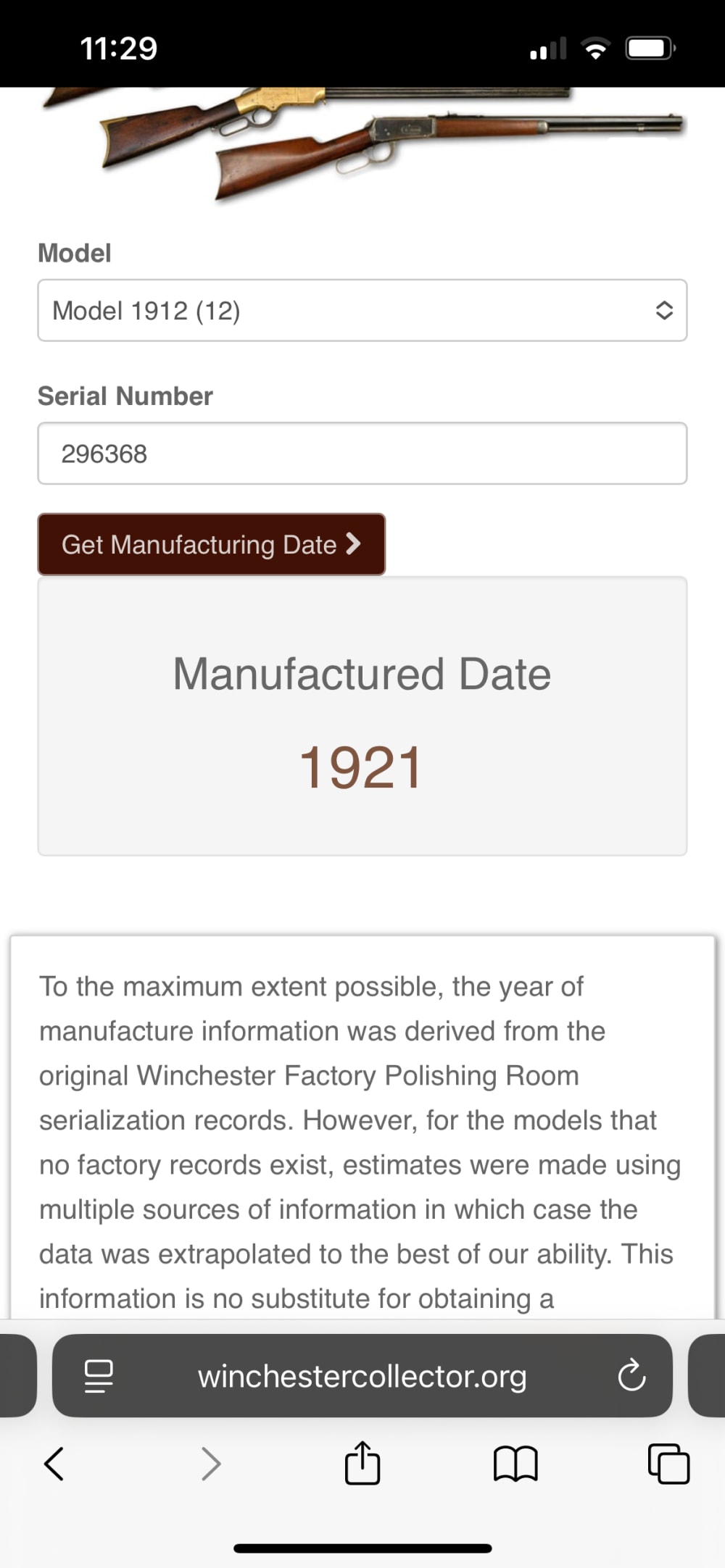Image resolution: width=725 pixels, height=1568 pixels.
Task: Tap Get Manufacturing Date button
Action: [x=212, y=544]
